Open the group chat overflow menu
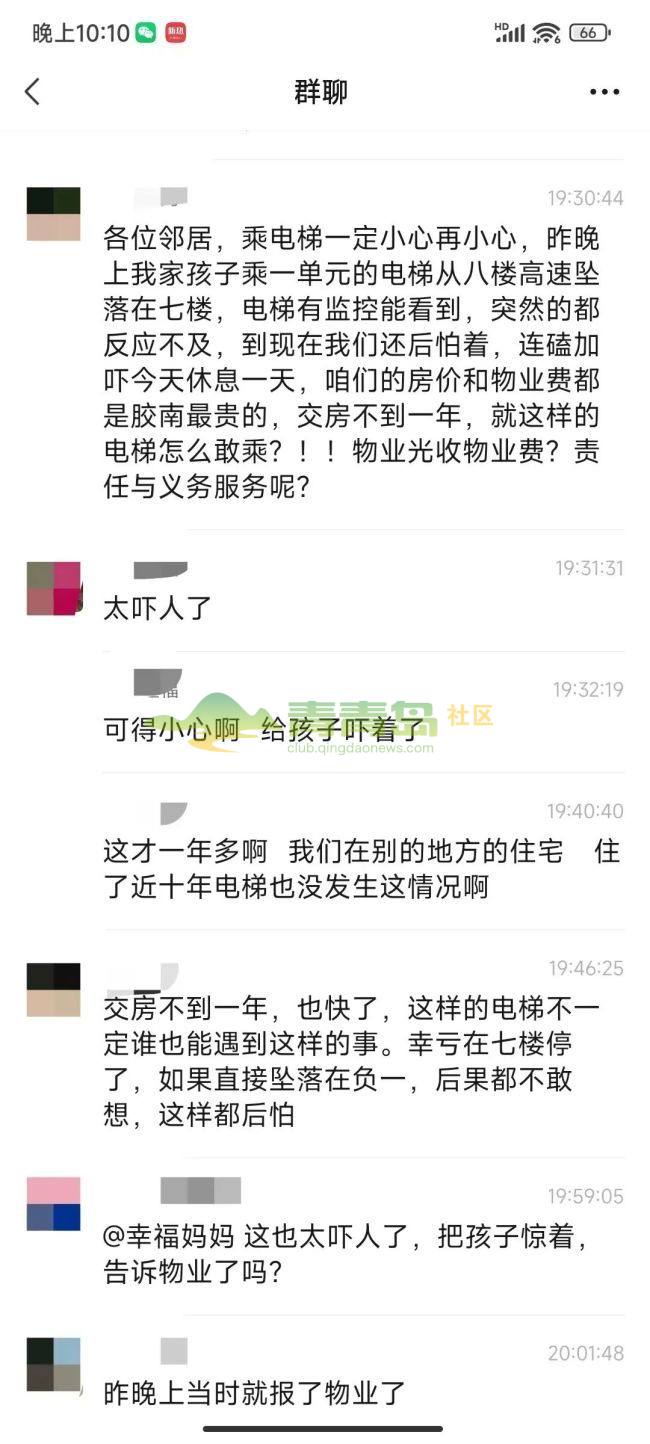Viewport: 650px width, 1444px height. tap(604, 92)
